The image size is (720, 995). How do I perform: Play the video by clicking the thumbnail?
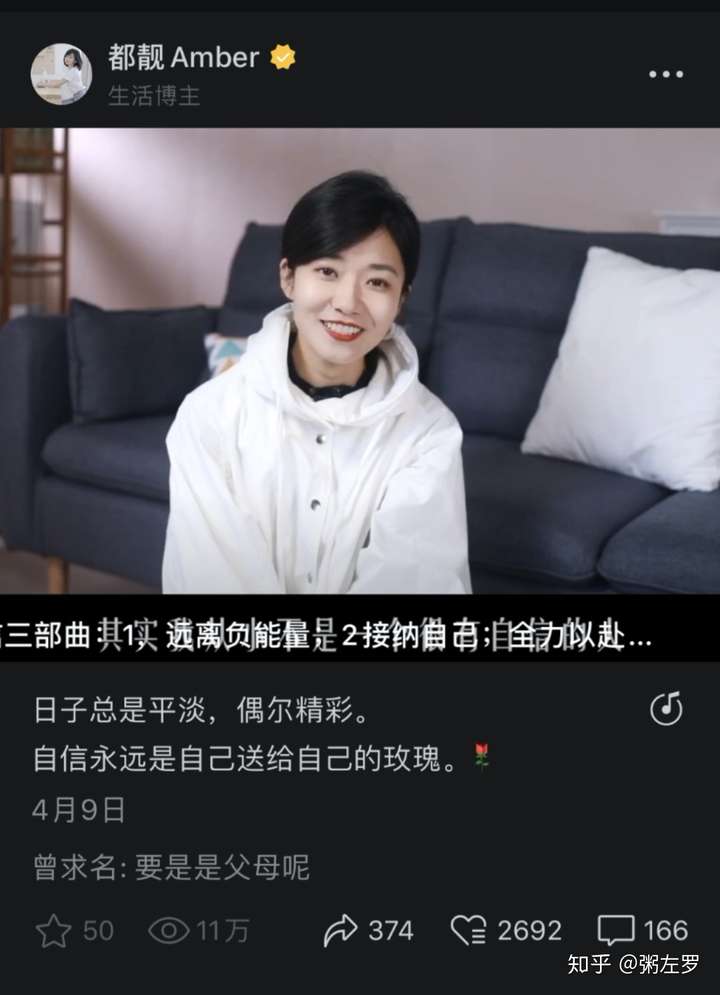click(360, 380)
